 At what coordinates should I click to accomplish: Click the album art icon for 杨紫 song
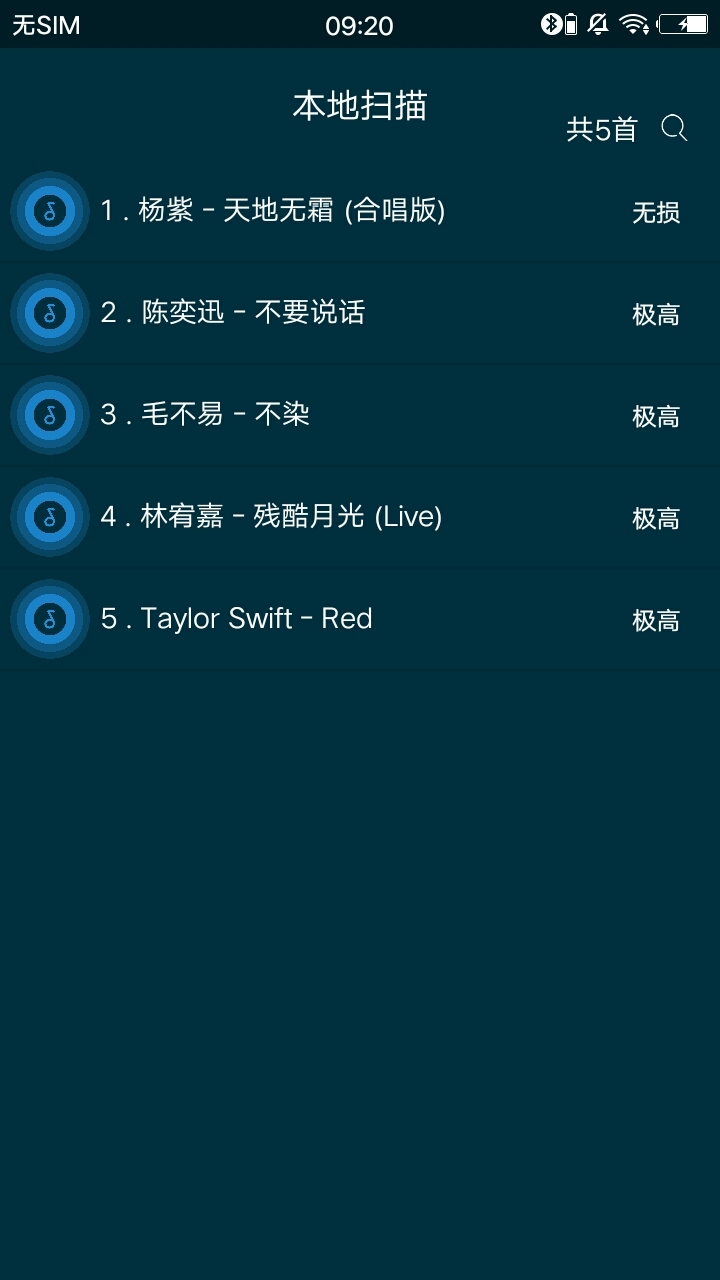coord(49,212)
